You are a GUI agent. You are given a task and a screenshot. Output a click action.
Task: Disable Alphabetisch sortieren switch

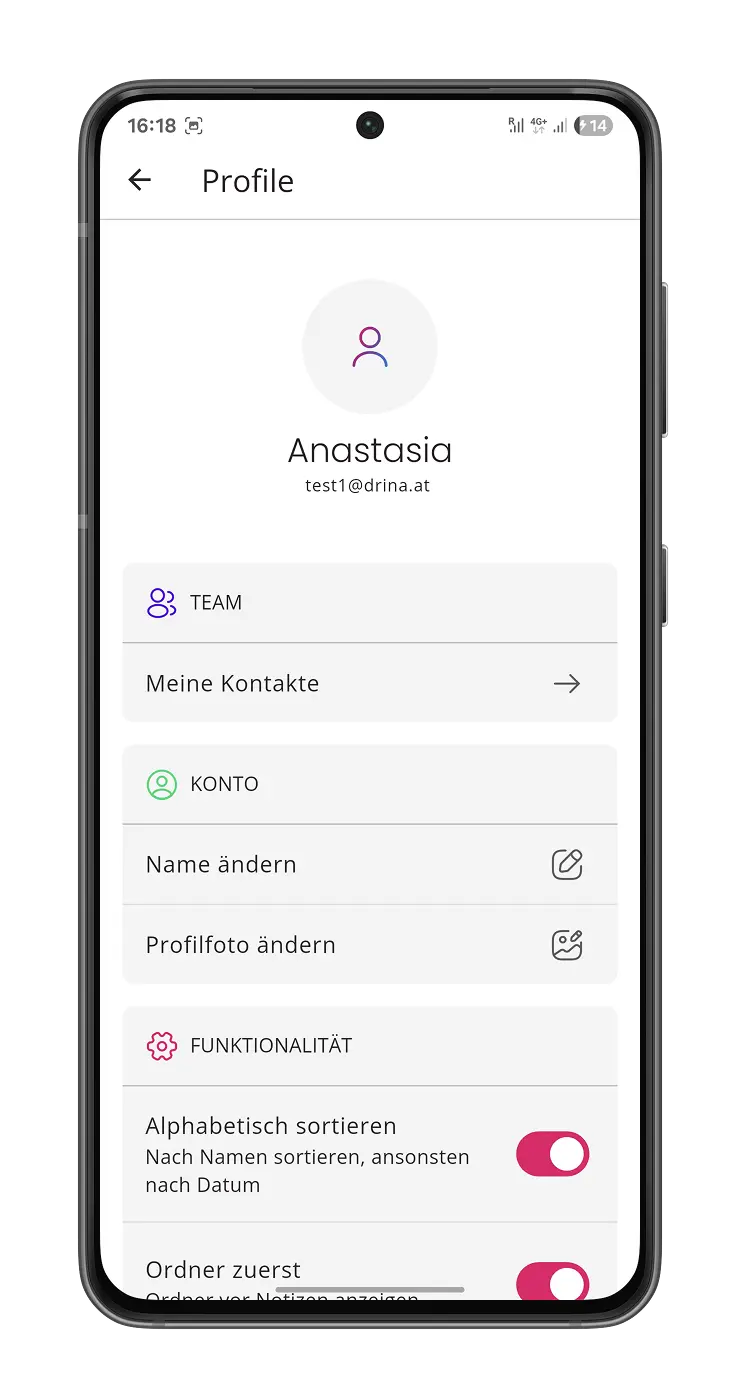click(552, 1154)
